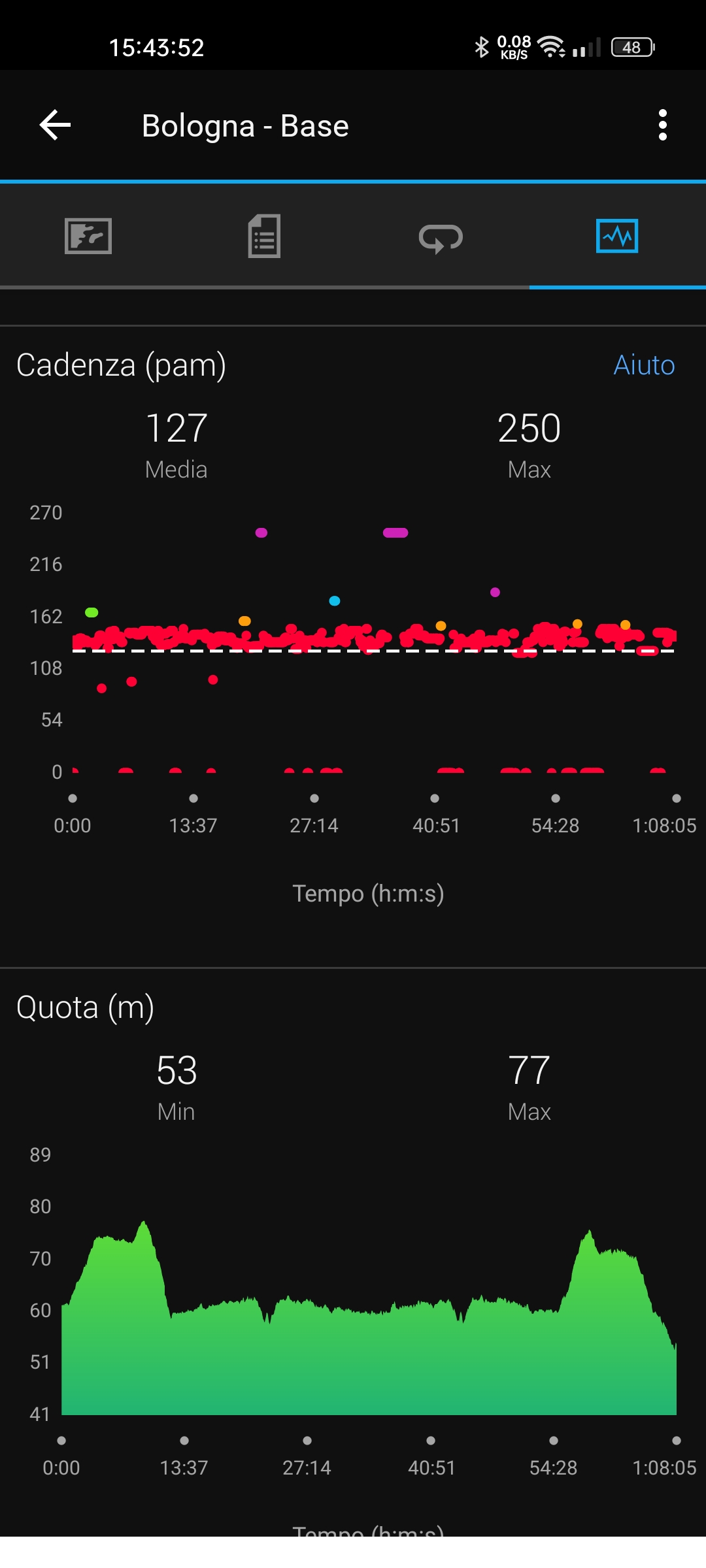Go back from the Bologna - Base activity
This screenshot has width=706, height=1568.
point(55,125)
